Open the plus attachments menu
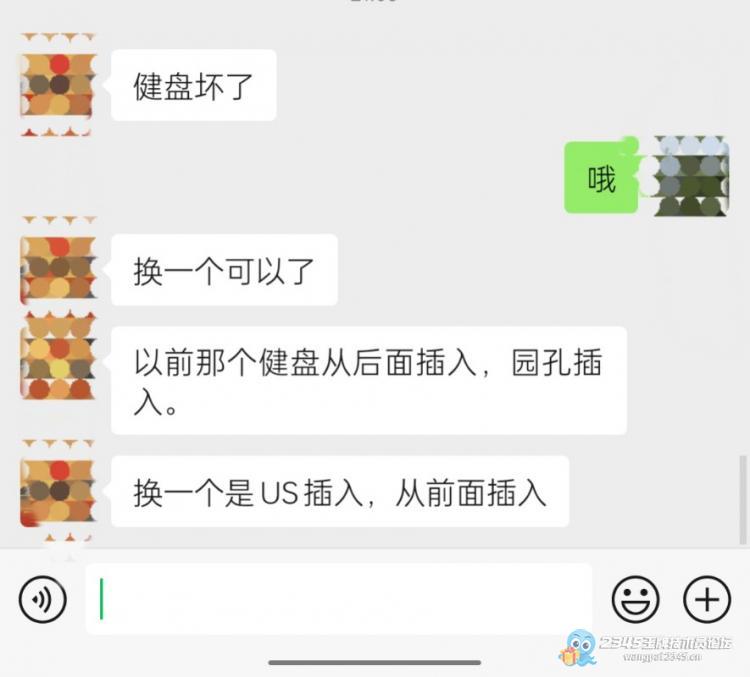 pyautogui.click(x=706, y=600)
